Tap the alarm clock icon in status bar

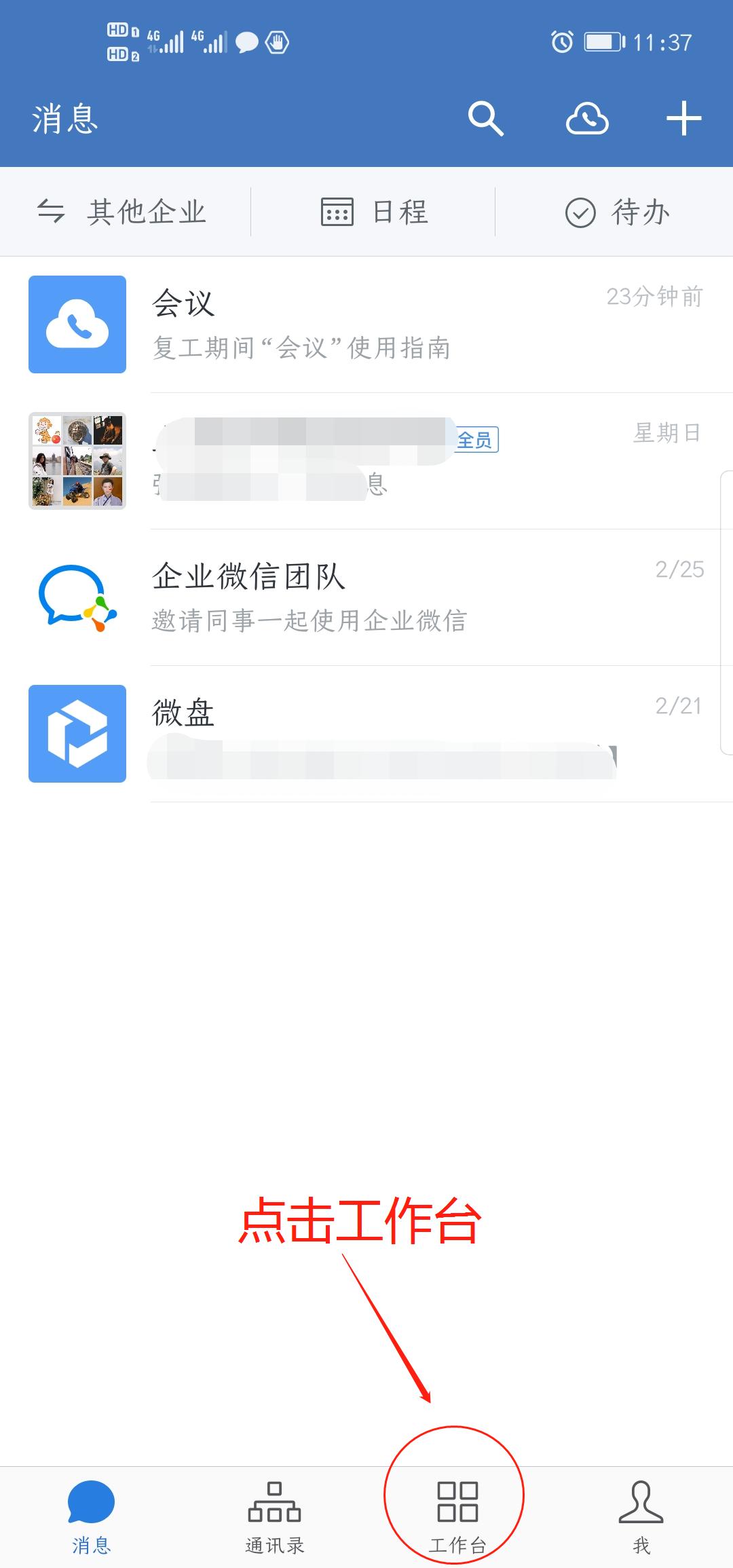(562, 41)
